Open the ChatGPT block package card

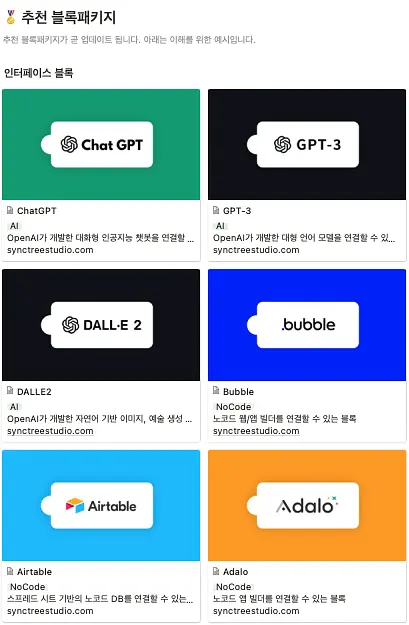pyautogui.click(x=101, y=175)
